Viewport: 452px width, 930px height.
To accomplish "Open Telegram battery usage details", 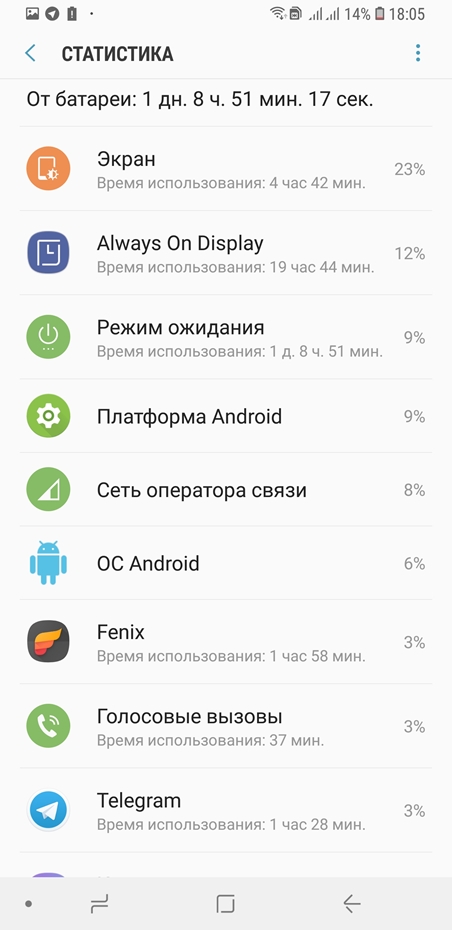I will 226,810.
